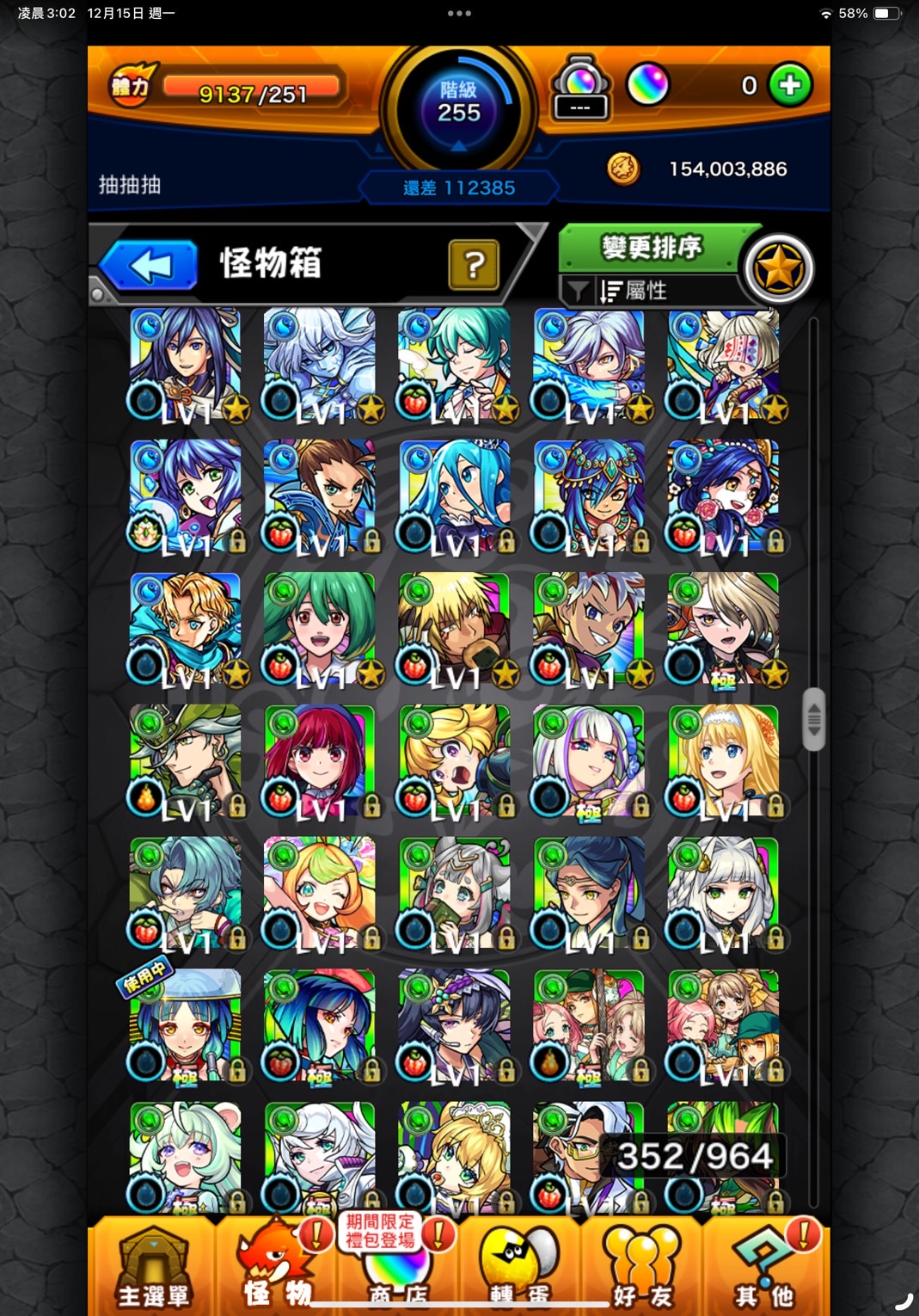Add orbs with the green plus button

coord(789,85)
